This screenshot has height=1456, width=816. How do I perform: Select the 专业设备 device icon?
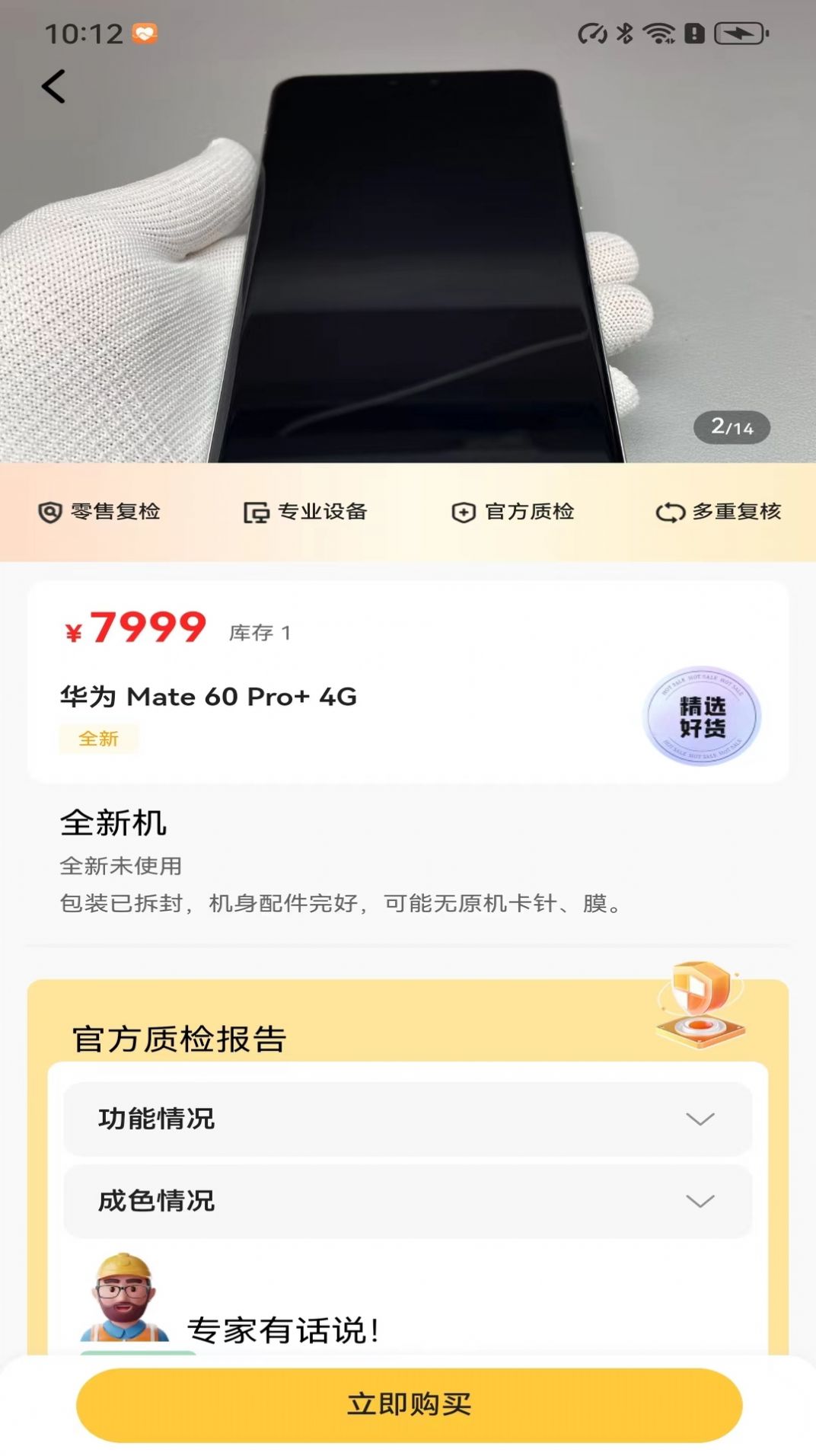[257, 512]
